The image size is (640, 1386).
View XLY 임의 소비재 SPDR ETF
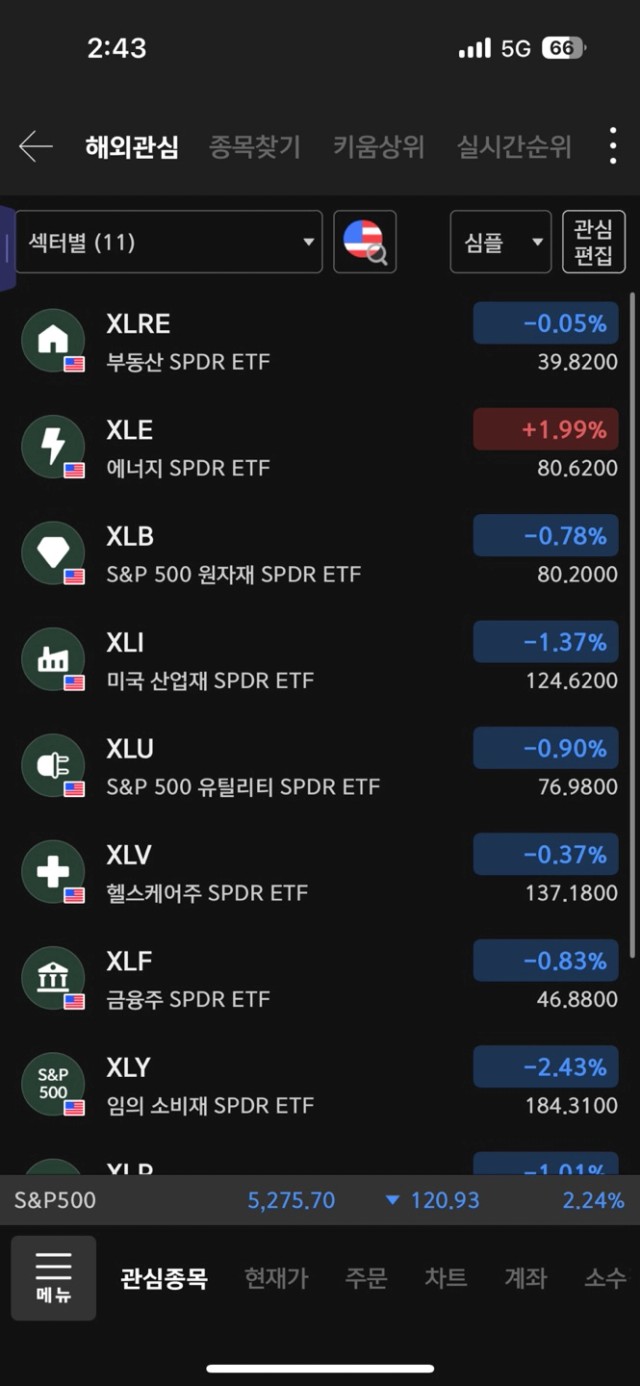[320, 1084]
